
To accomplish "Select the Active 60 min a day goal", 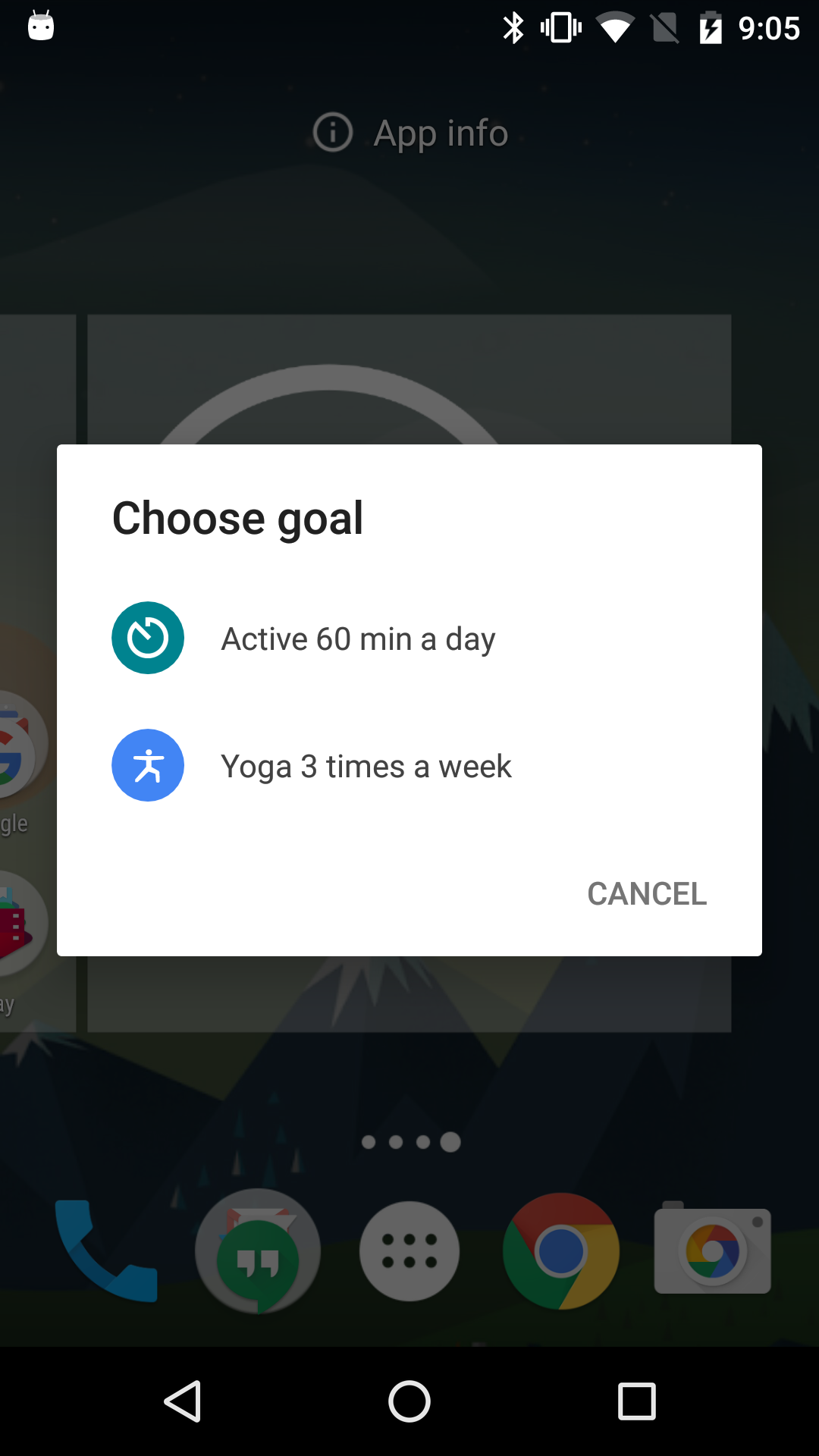I will [409, 639].
